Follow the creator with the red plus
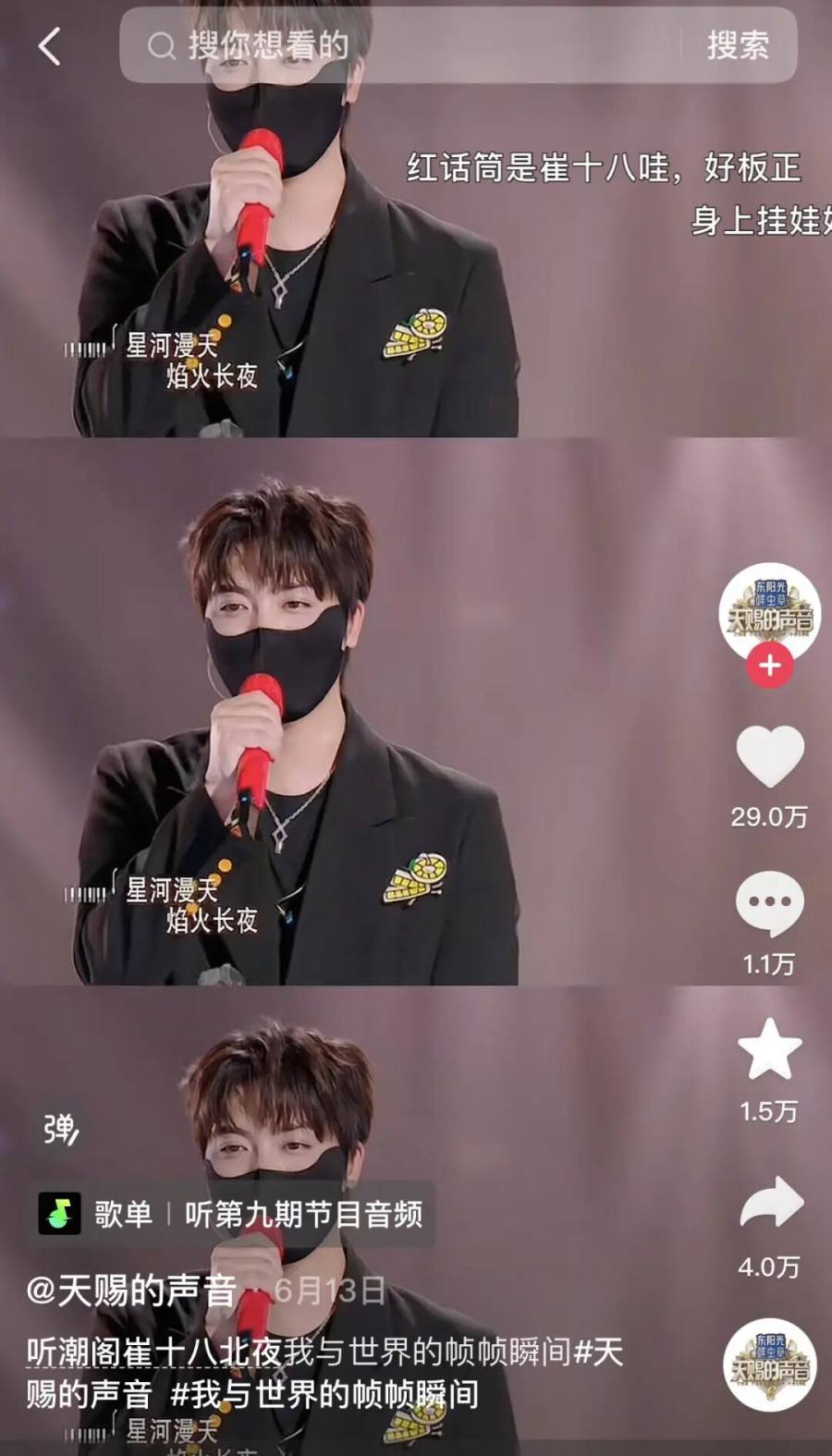The height and width of the screenshot is (1456, 832). click(x=769, y=666)
